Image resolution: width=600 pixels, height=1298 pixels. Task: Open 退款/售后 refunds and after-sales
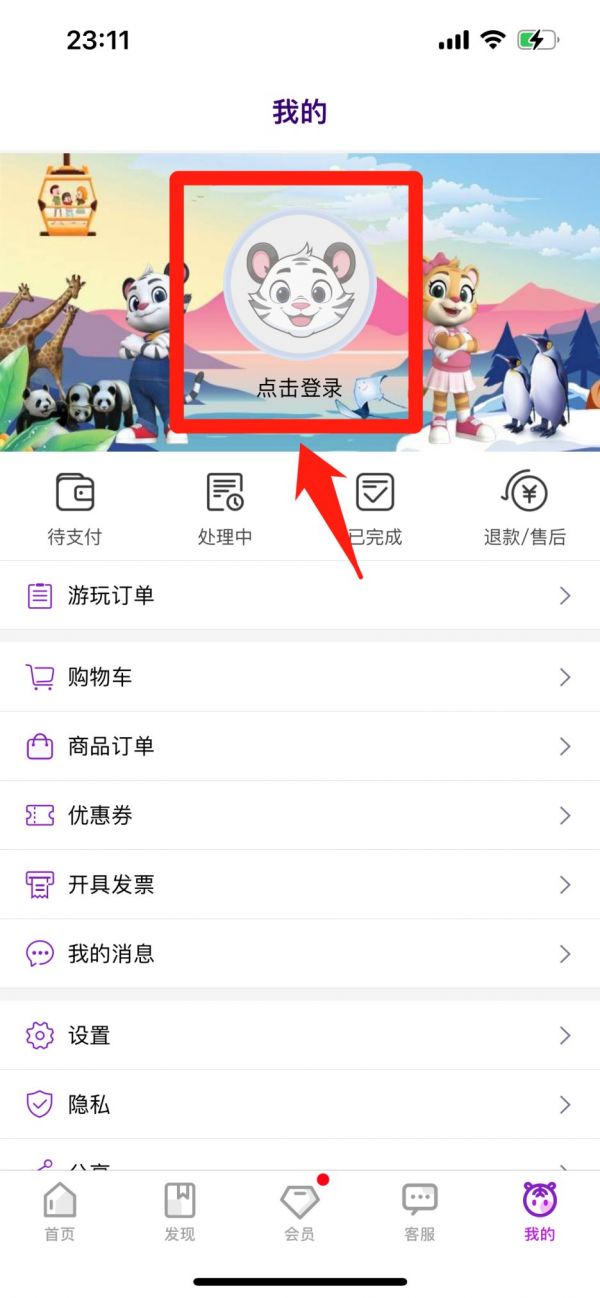pyautogui.click(x=524, y=509)
